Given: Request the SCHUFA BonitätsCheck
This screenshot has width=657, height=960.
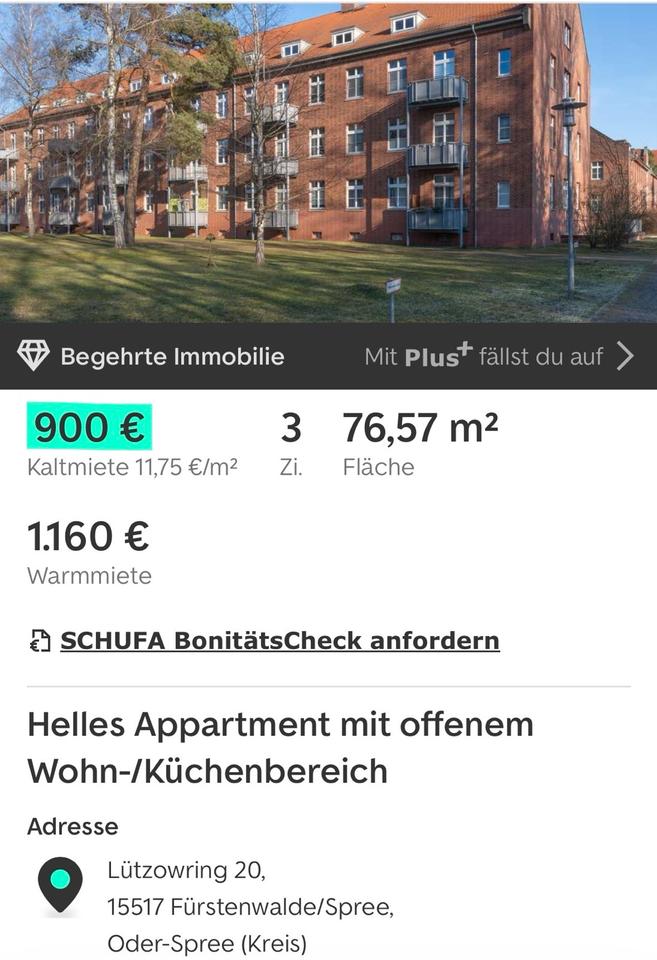Looking at the screenshot, I should 279,640.
